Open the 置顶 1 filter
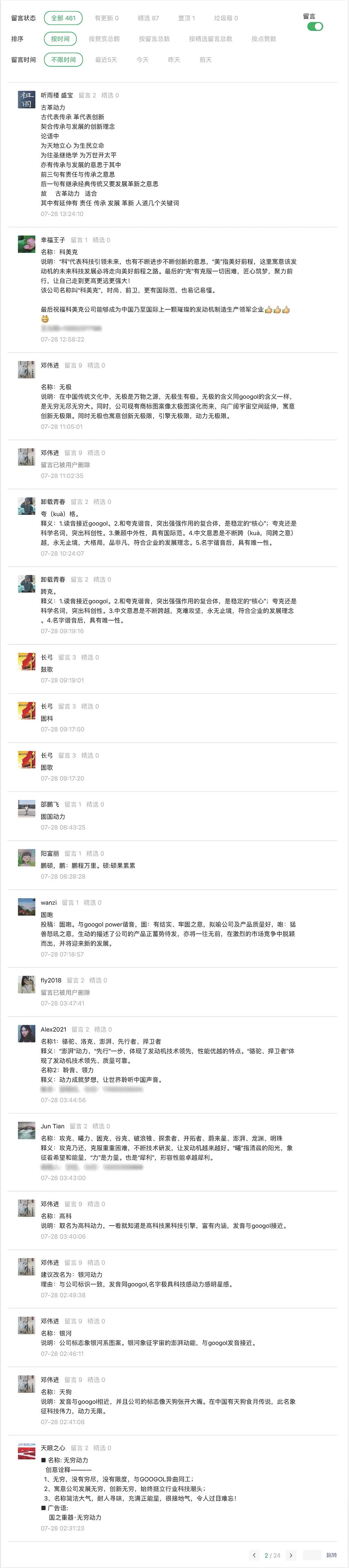The width and height of the screenshot is (349, 1568). tap(186, 18)
